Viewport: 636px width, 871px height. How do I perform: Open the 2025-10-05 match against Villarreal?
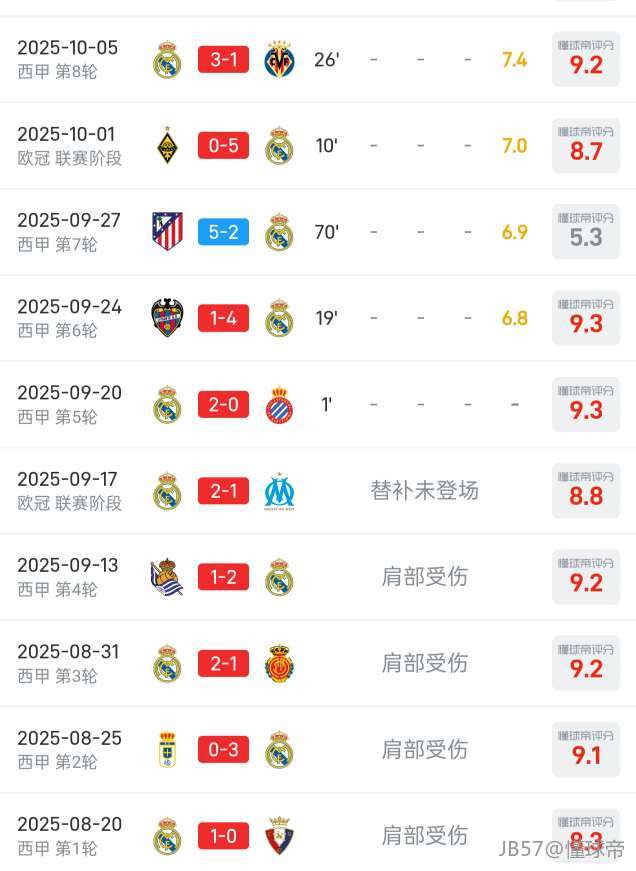[x=223, y=60]
